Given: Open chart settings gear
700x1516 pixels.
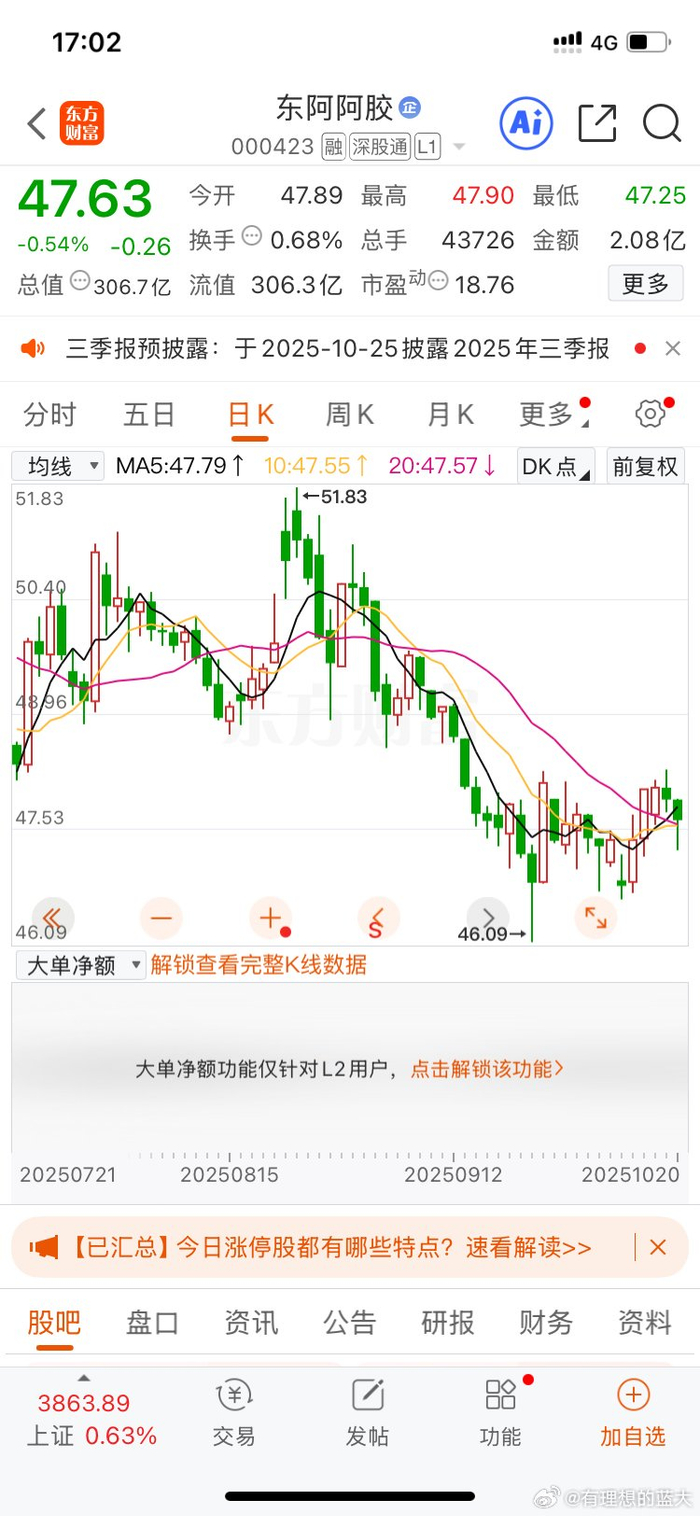Looking at the screenshot, I should coord(650,414).
